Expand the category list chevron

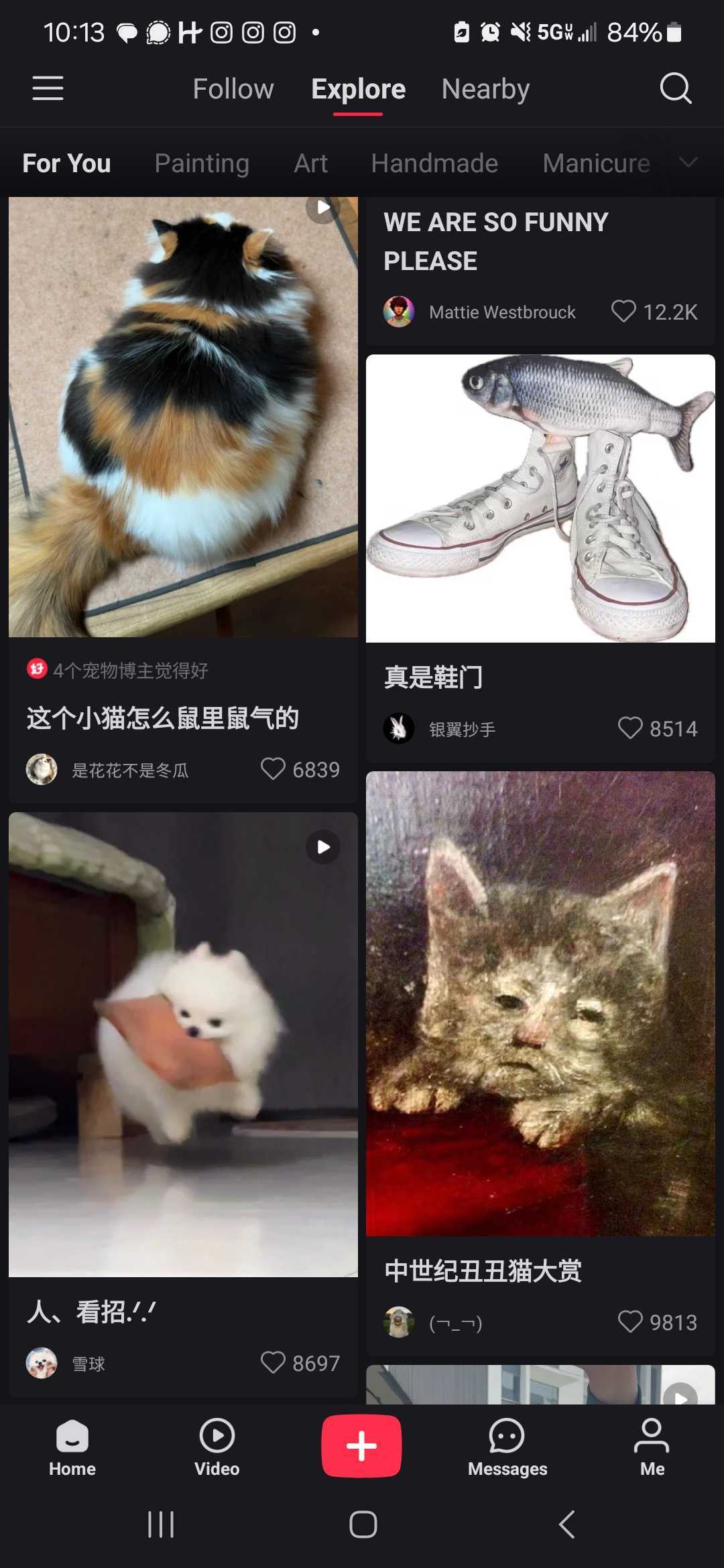tap(688, 162)
